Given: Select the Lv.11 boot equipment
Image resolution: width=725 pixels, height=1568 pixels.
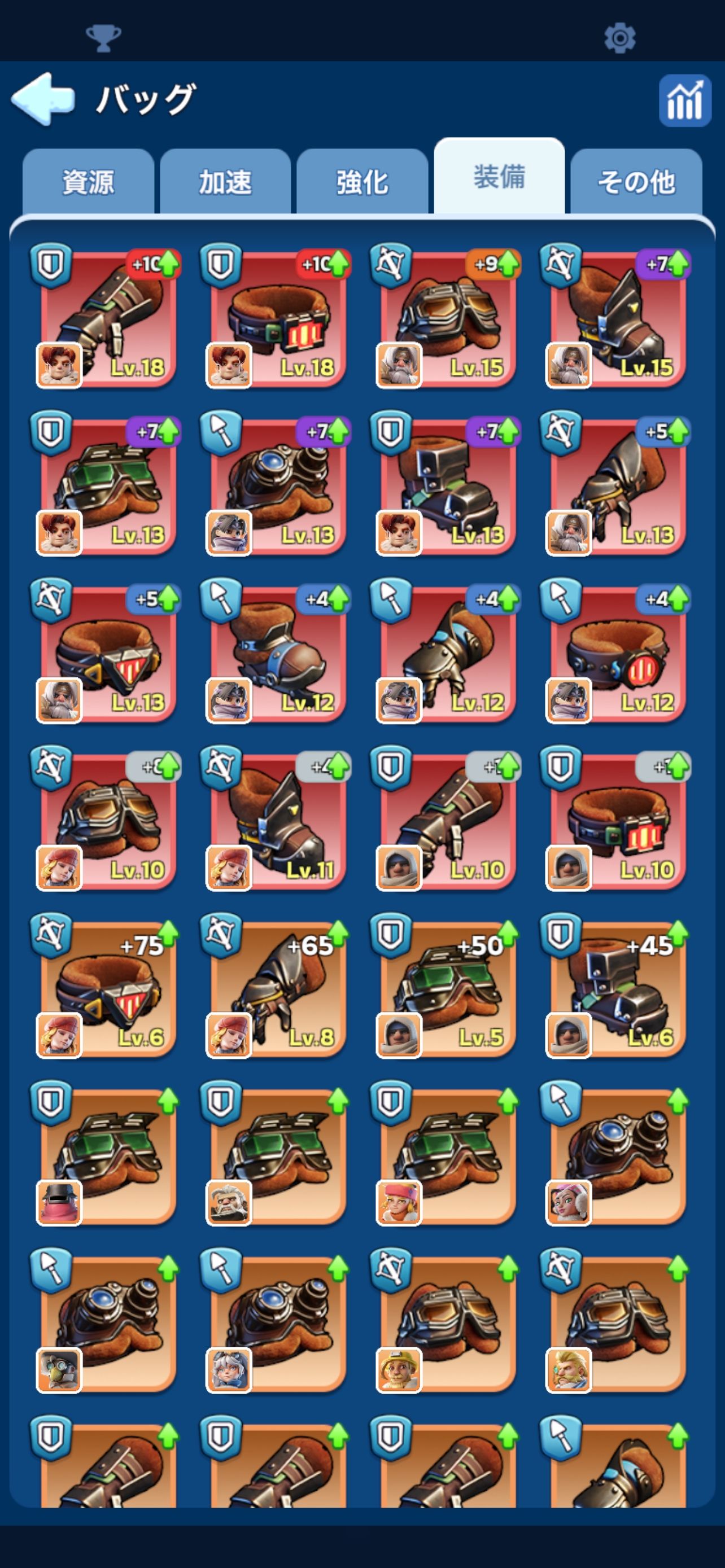Looking at the screenshot, I should tap(278, 821).
